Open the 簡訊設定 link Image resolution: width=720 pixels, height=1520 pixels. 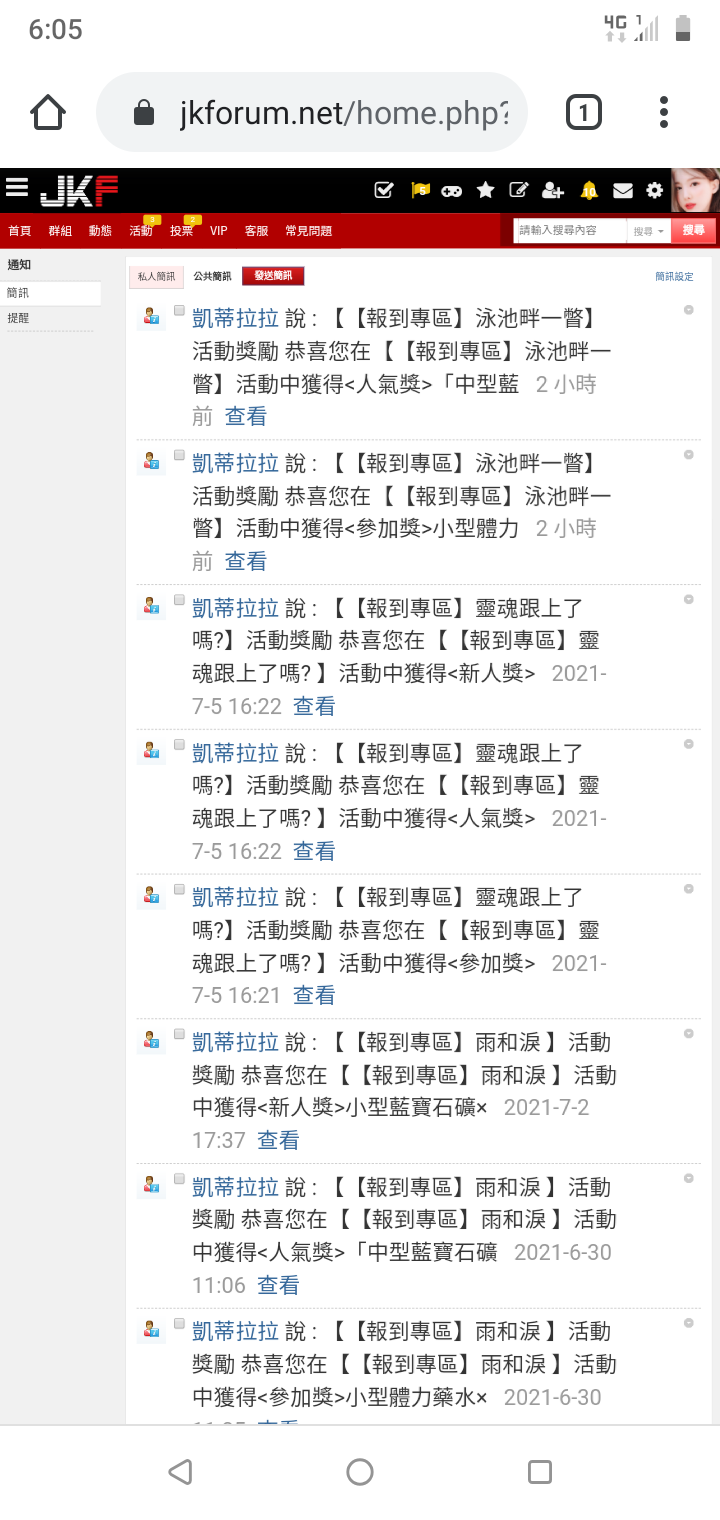tap(674, 277)
